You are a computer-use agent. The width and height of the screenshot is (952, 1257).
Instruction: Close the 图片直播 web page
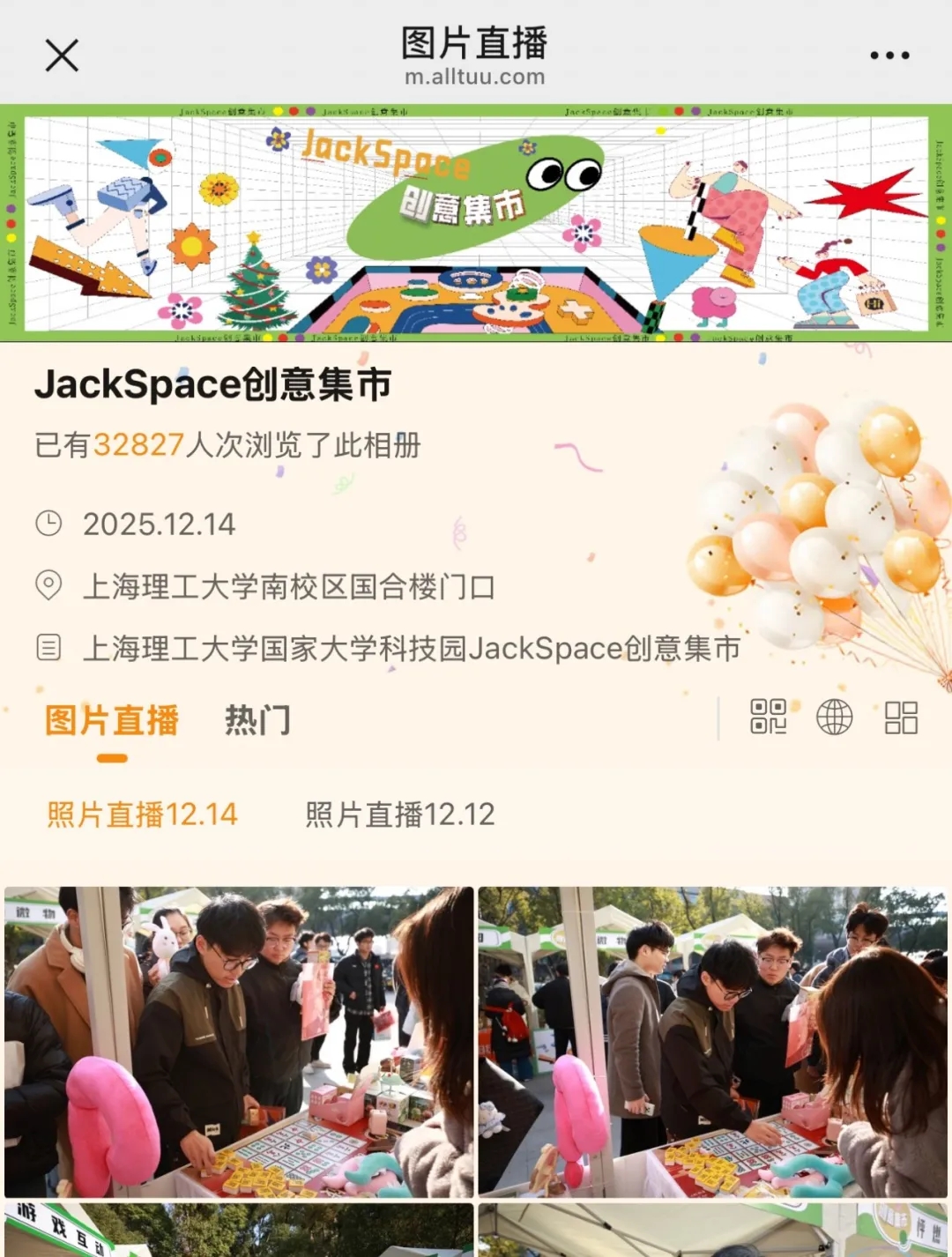coord(62,55)
